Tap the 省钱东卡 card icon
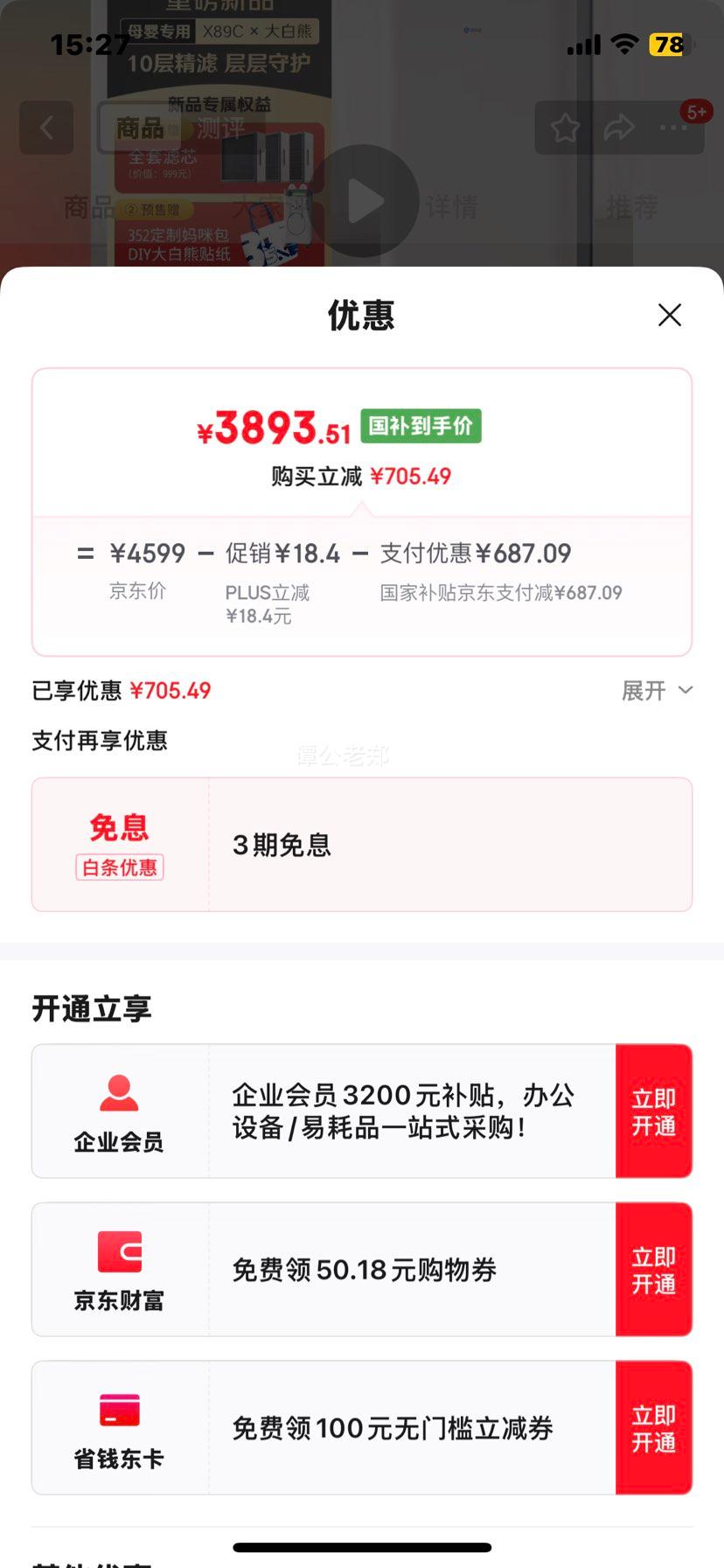 [119, 1409]
